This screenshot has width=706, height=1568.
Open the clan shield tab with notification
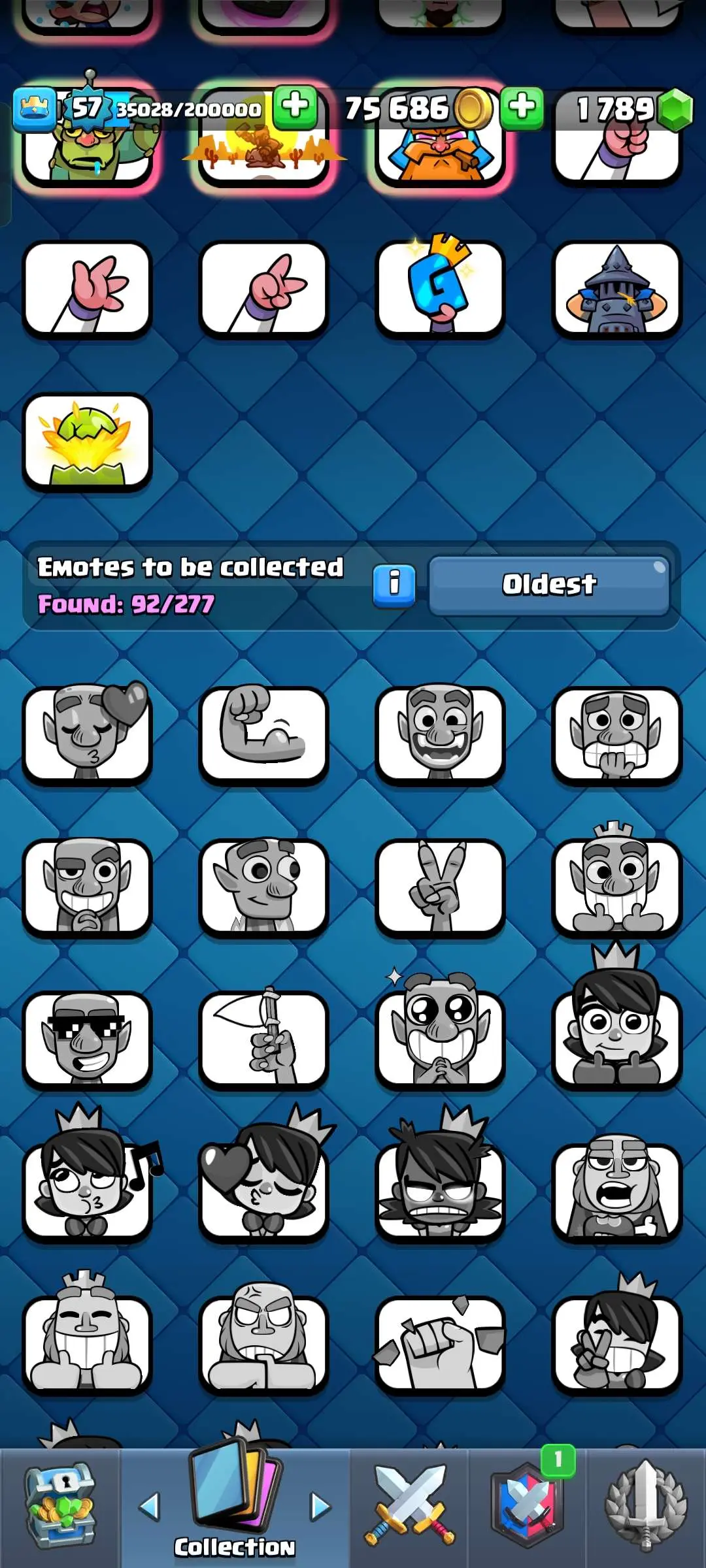coord(527,1506)
